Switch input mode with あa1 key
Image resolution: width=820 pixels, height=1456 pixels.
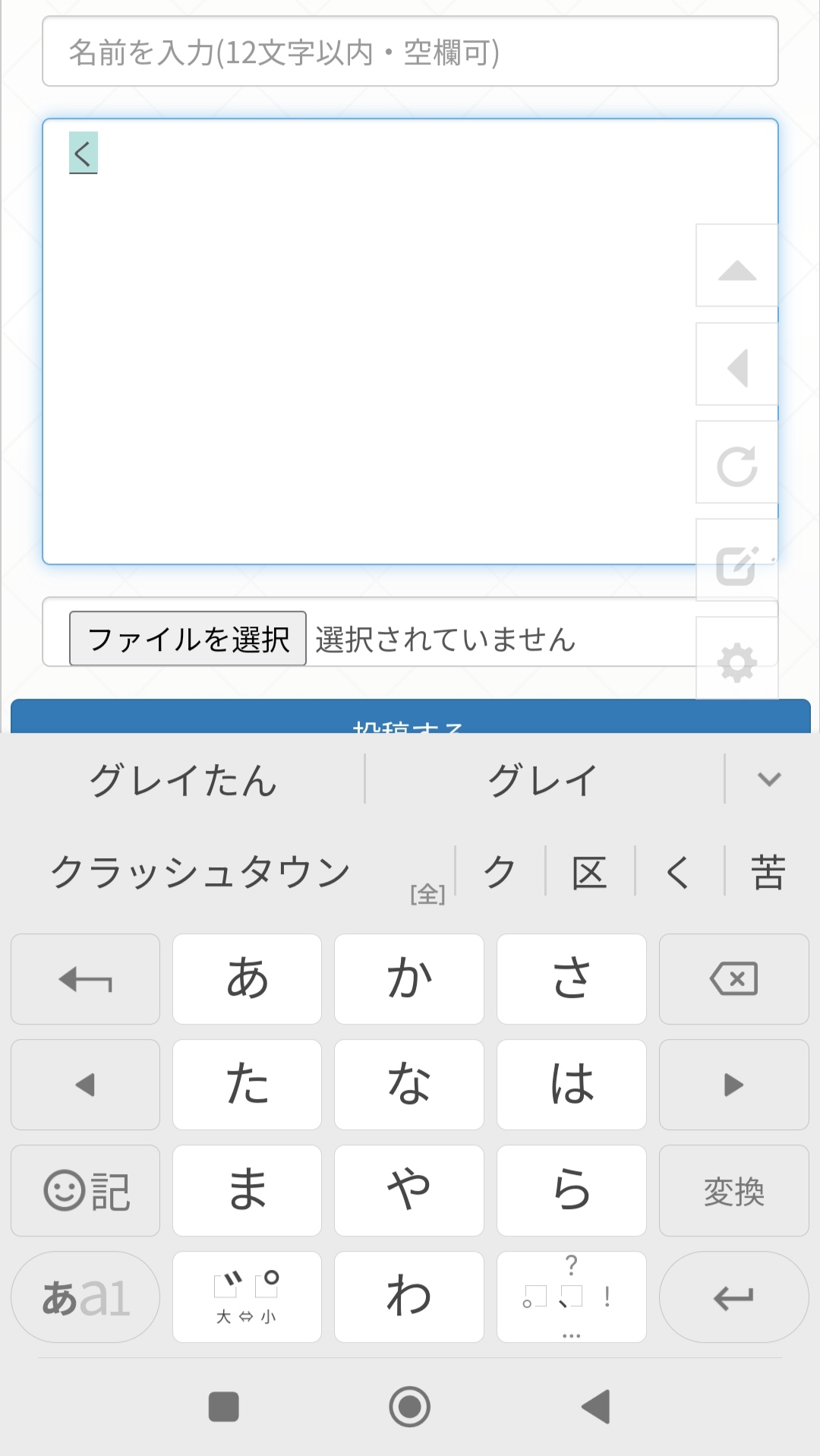coord(86,1297)
